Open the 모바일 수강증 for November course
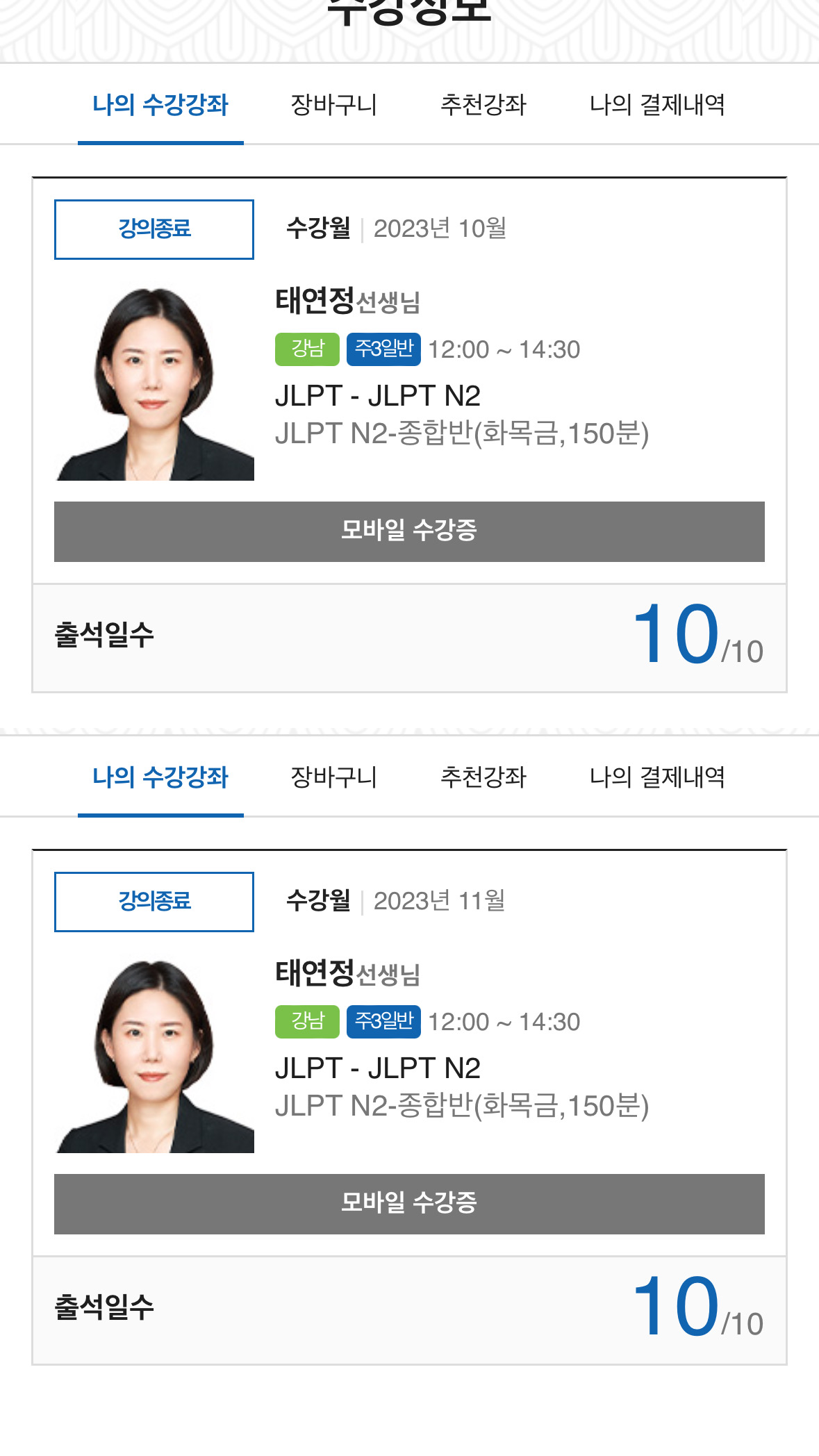 [x=409, y=1204]
